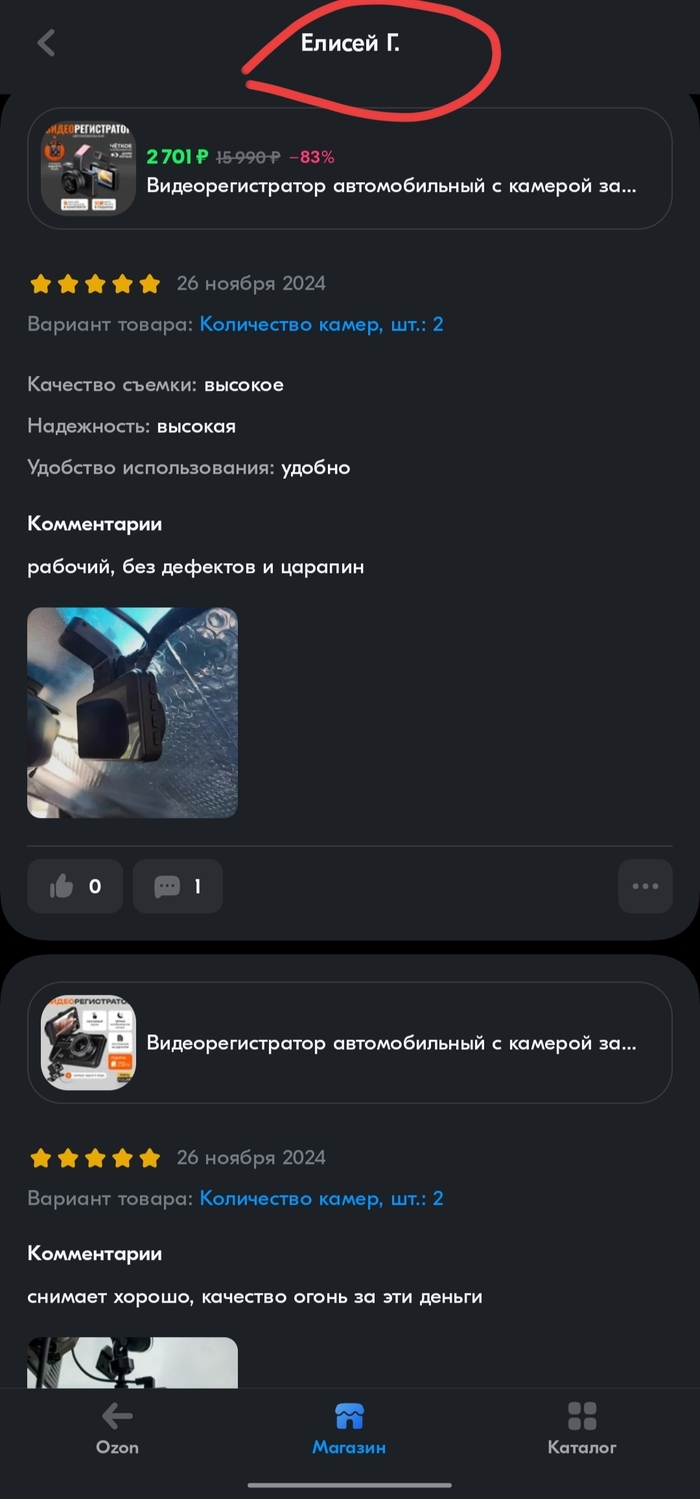700x1499 pixels.
Task: Open the three-dot menu of the first review
Action: tap(645, 886)
